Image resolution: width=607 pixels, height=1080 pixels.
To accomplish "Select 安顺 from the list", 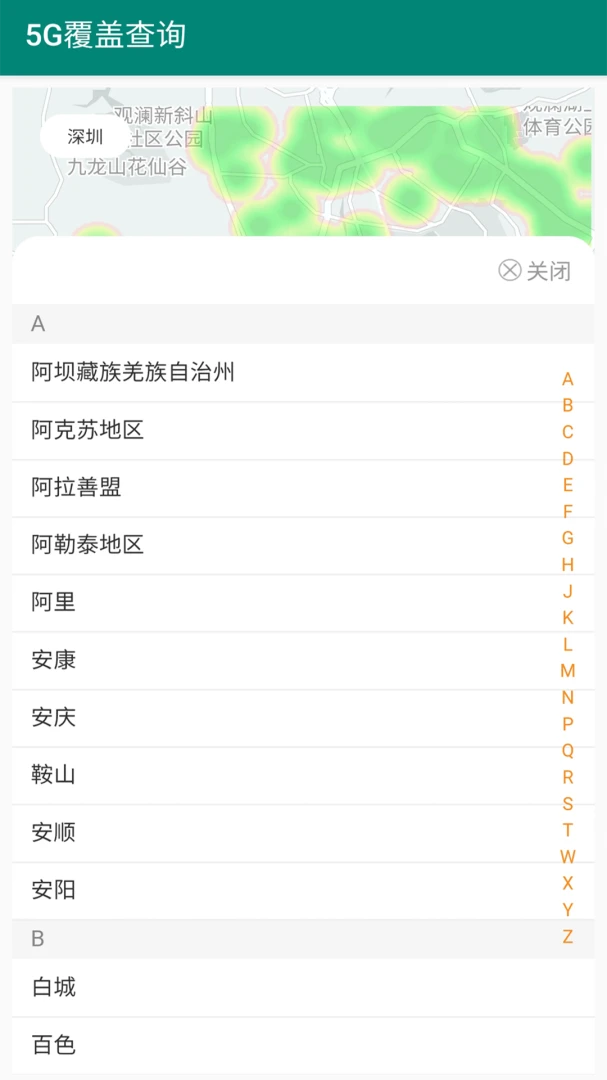I will point(54,832).
